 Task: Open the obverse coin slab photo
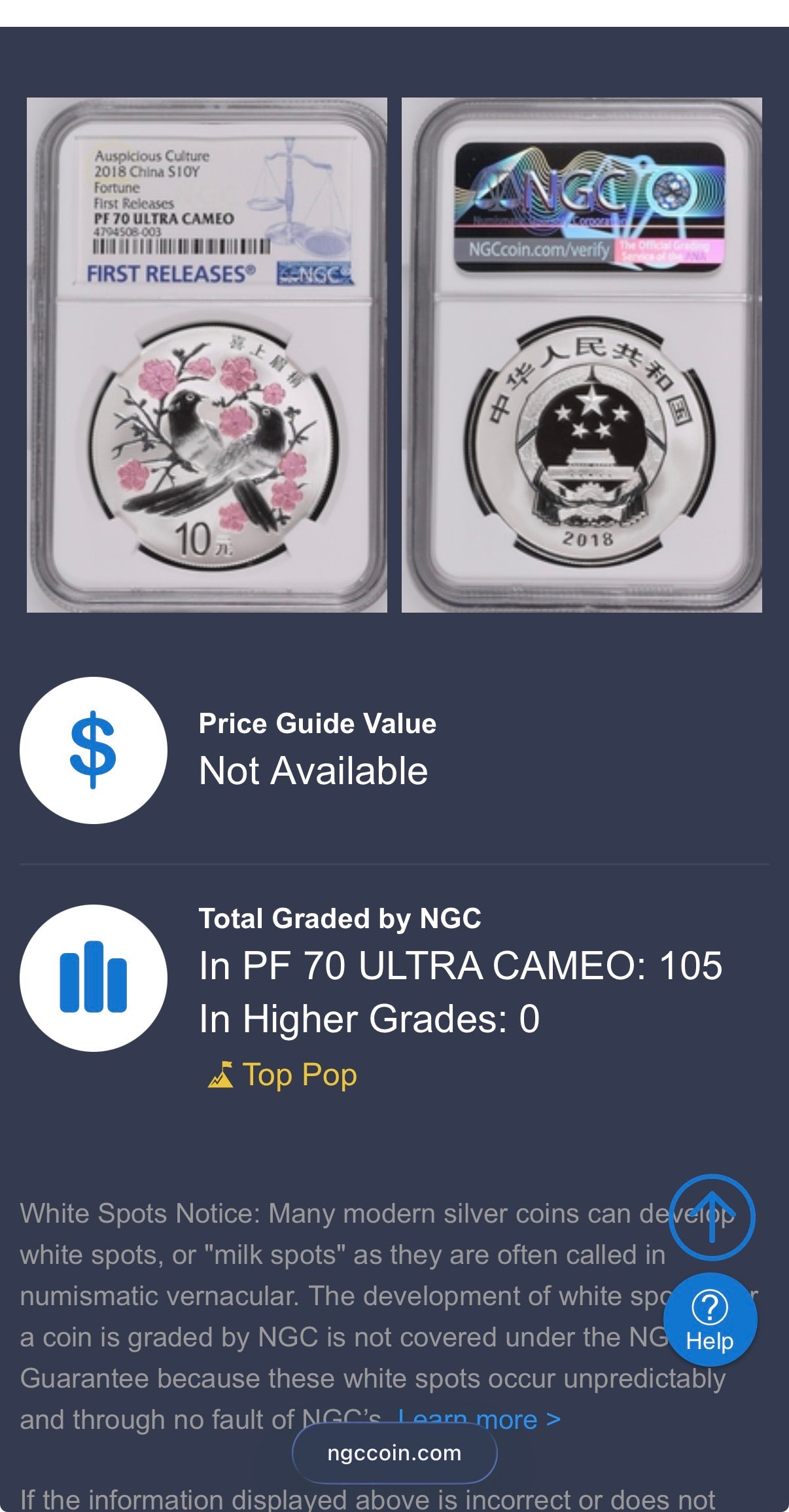point(207,355)
